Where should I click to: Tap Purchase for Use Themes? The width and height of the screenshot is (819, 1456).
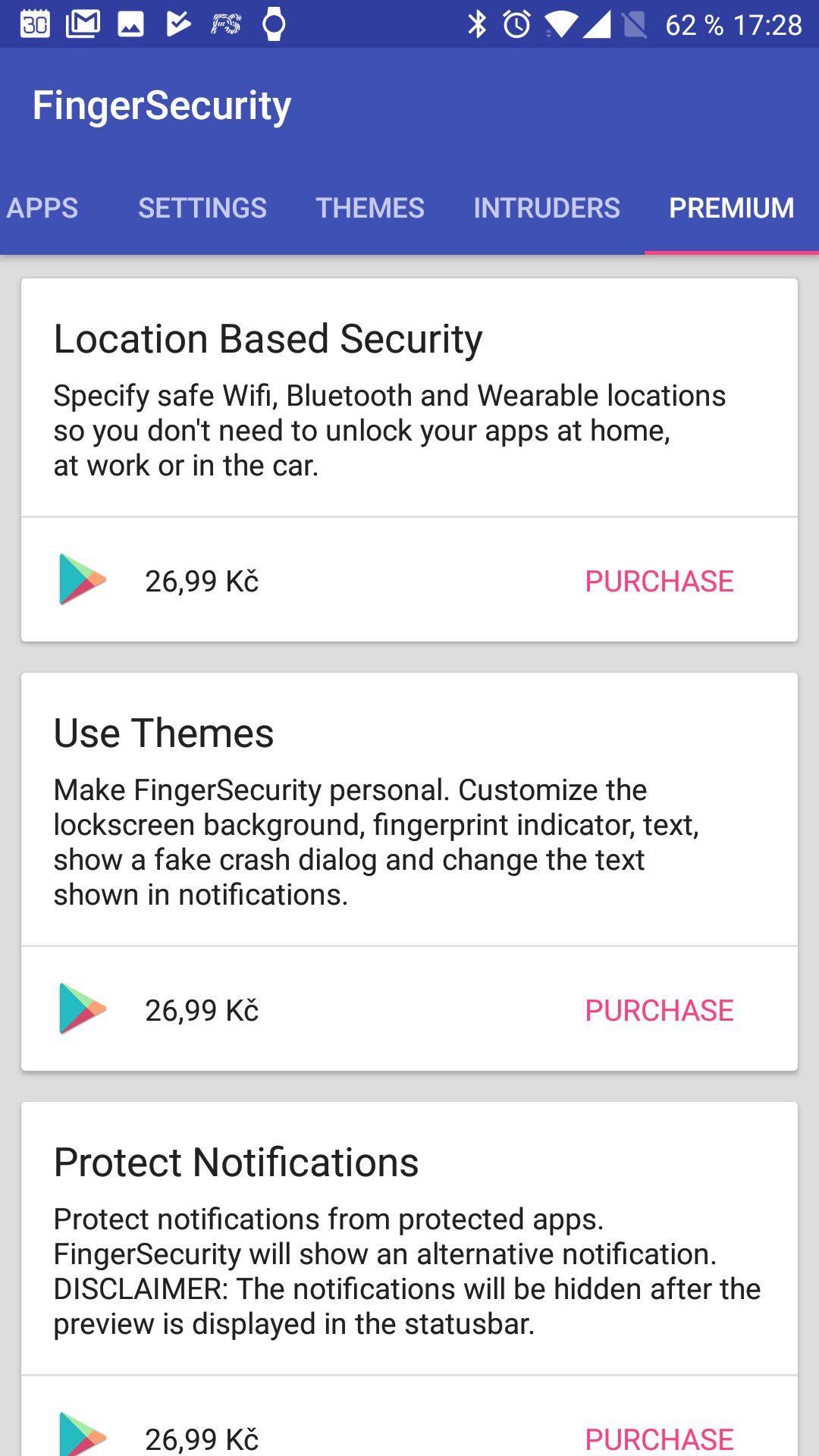tap(659, 1011)
